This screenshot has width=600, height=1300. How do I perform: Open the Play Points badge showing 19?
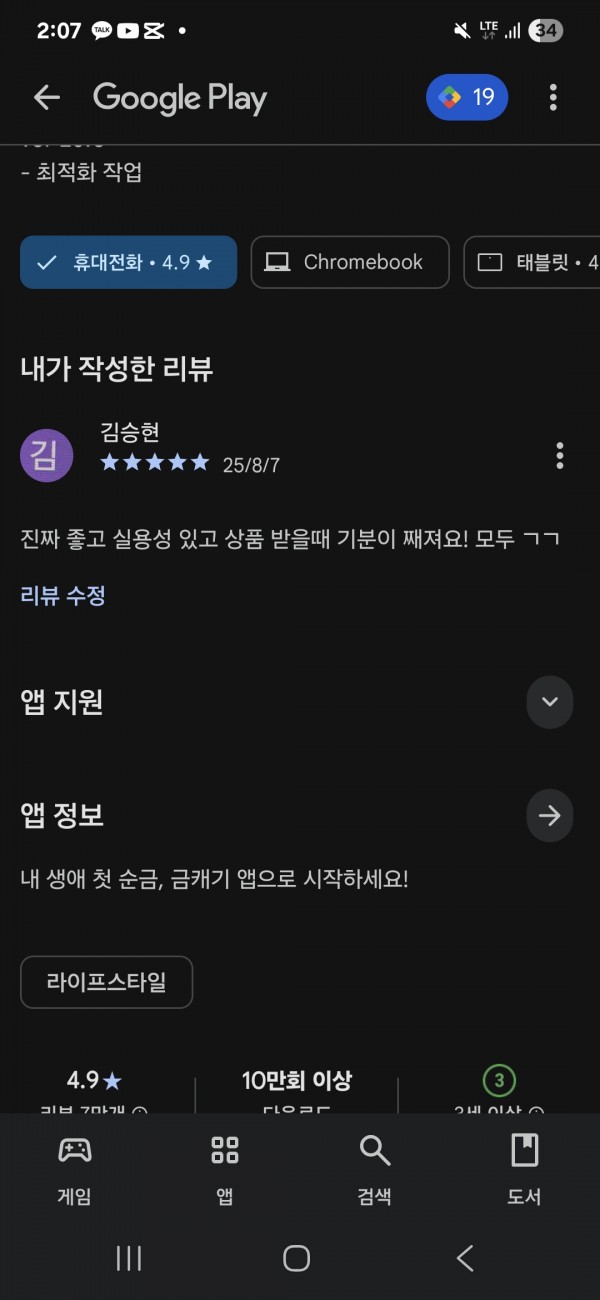point(467,97)
